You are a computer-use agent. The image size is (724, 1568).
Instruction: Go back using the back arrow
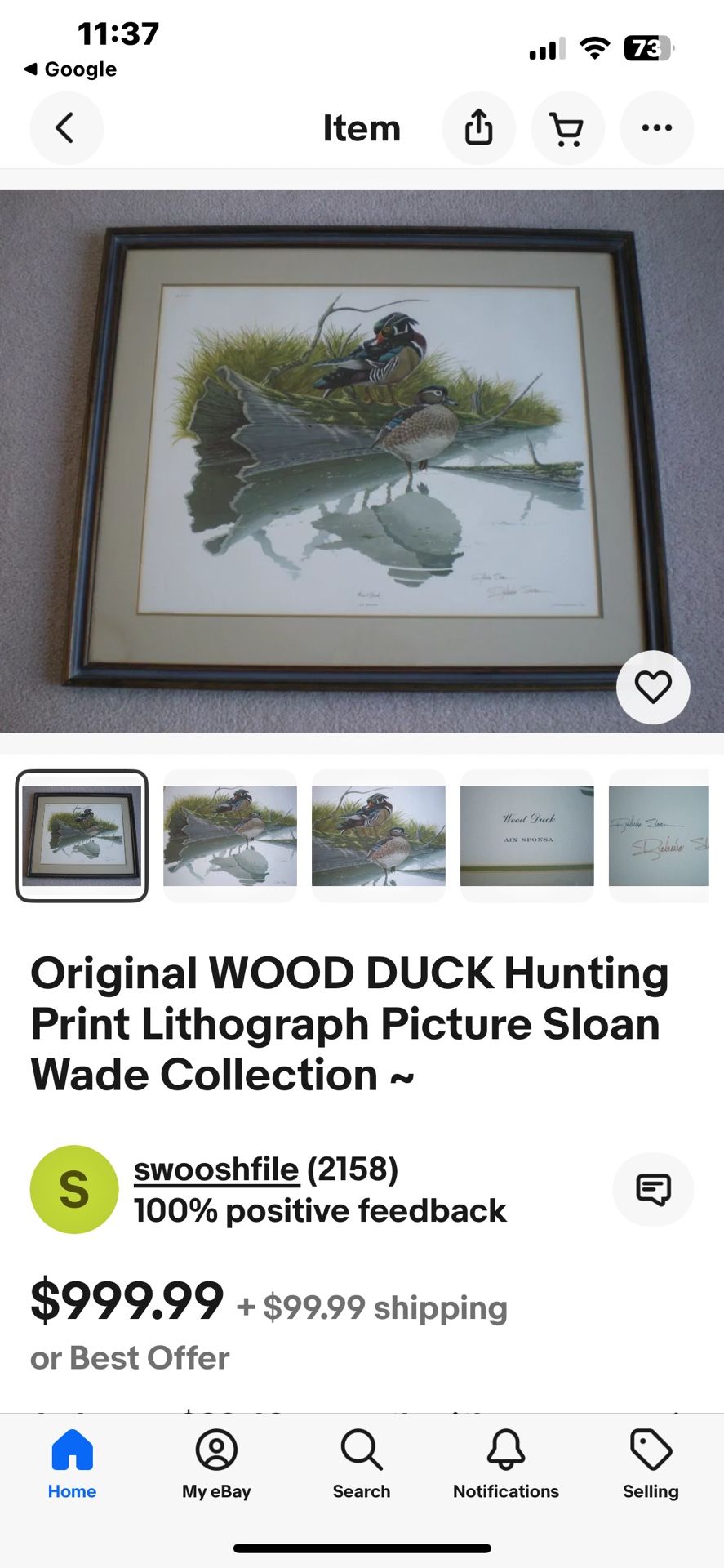pos(66,127)
